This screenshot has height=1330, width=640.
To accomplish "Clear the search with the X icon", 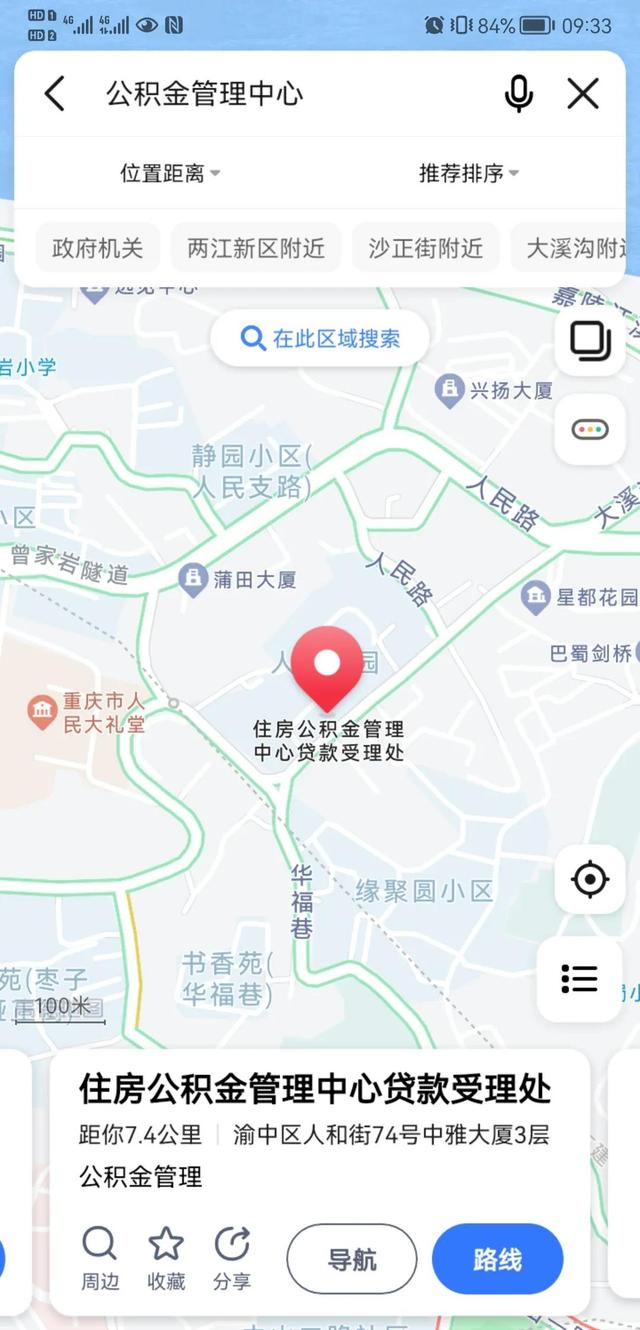I will coord(583,94).
